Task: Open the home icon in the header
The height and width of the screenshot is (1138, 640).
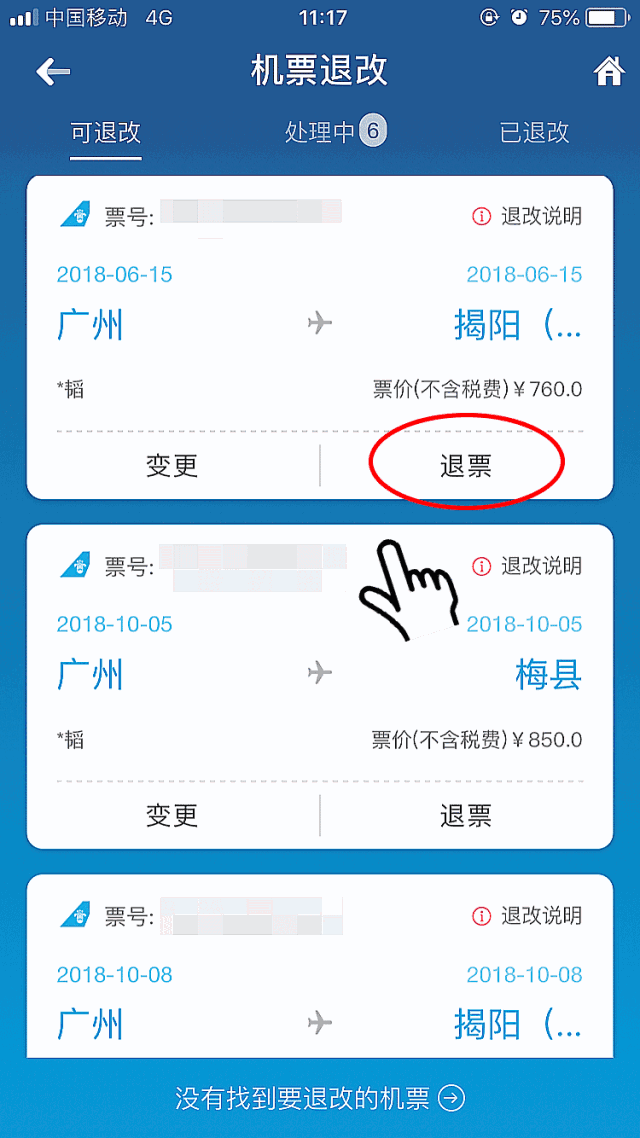Action: [609, 71]
